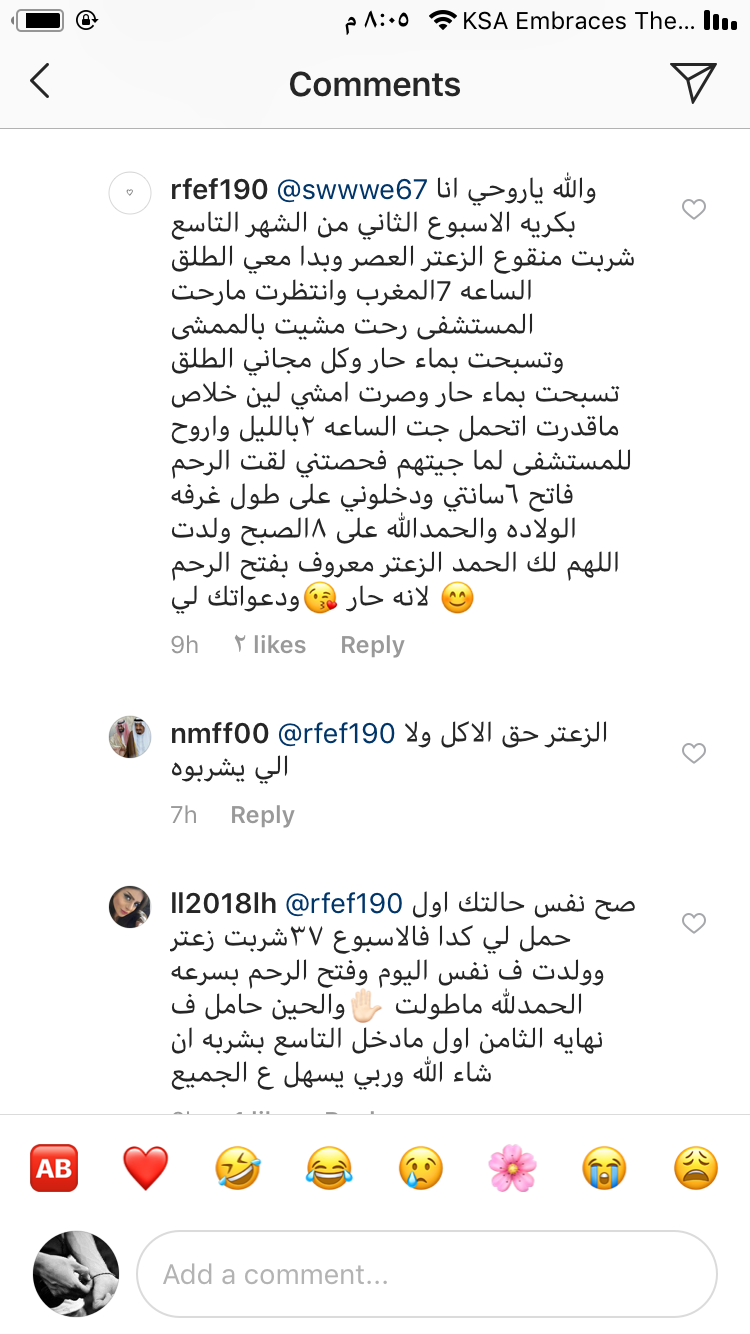Focus the Add a comment field
750x1334 pixels.
pos(426,1274)
